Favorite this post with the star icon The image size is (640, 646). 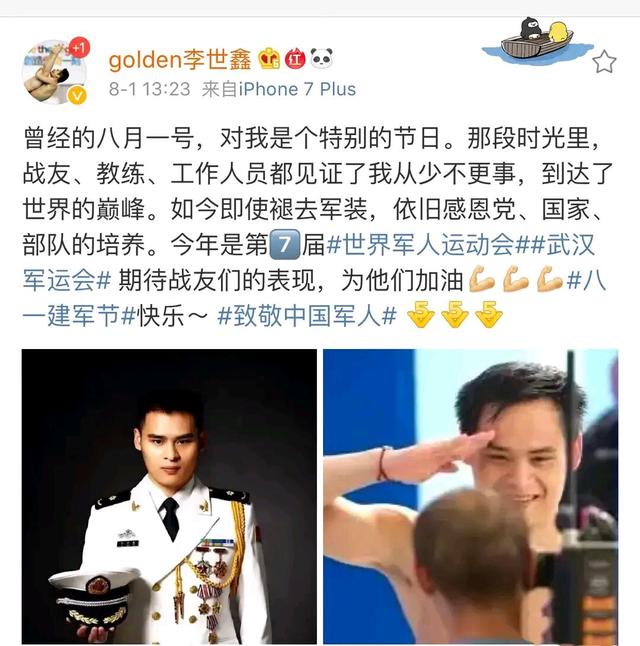point(604,63)
